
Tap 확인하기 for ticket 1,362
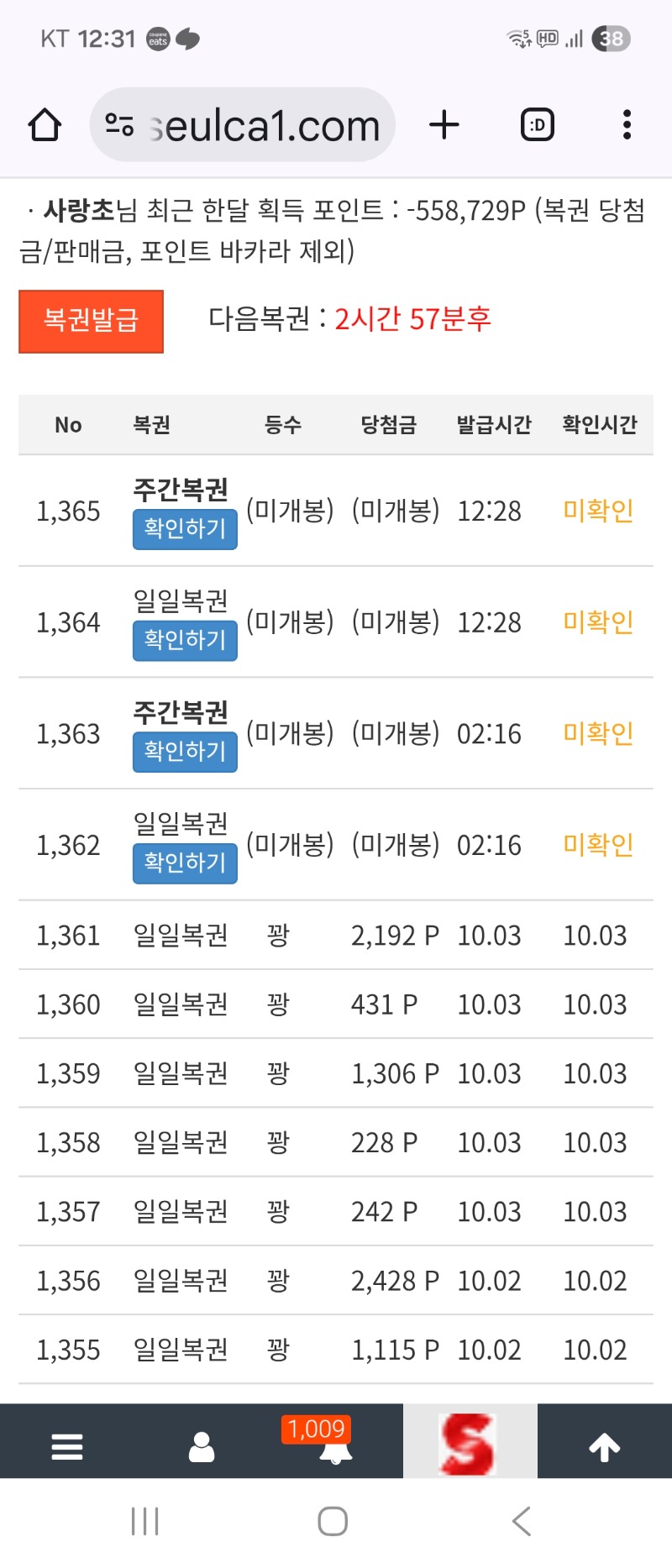click(185, 863)
